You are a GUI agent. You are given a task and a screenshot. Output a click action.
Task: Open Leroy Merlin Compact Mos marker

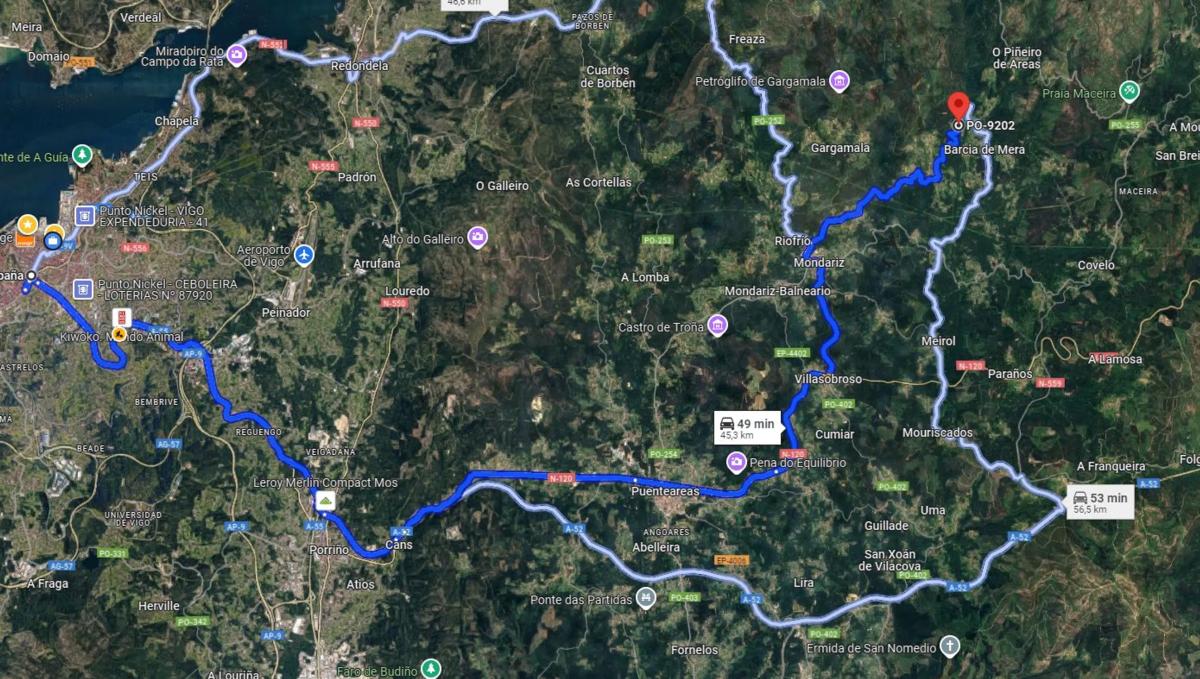[324, 500]
